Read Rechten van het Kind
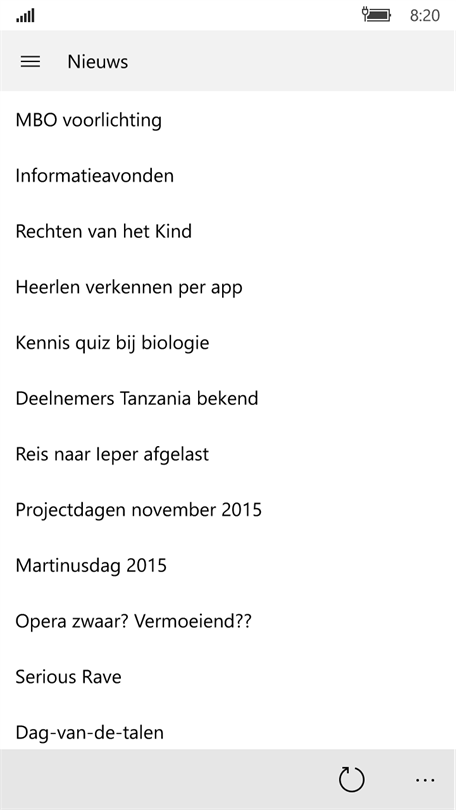The image size is (456, 810). pos(228,232)
